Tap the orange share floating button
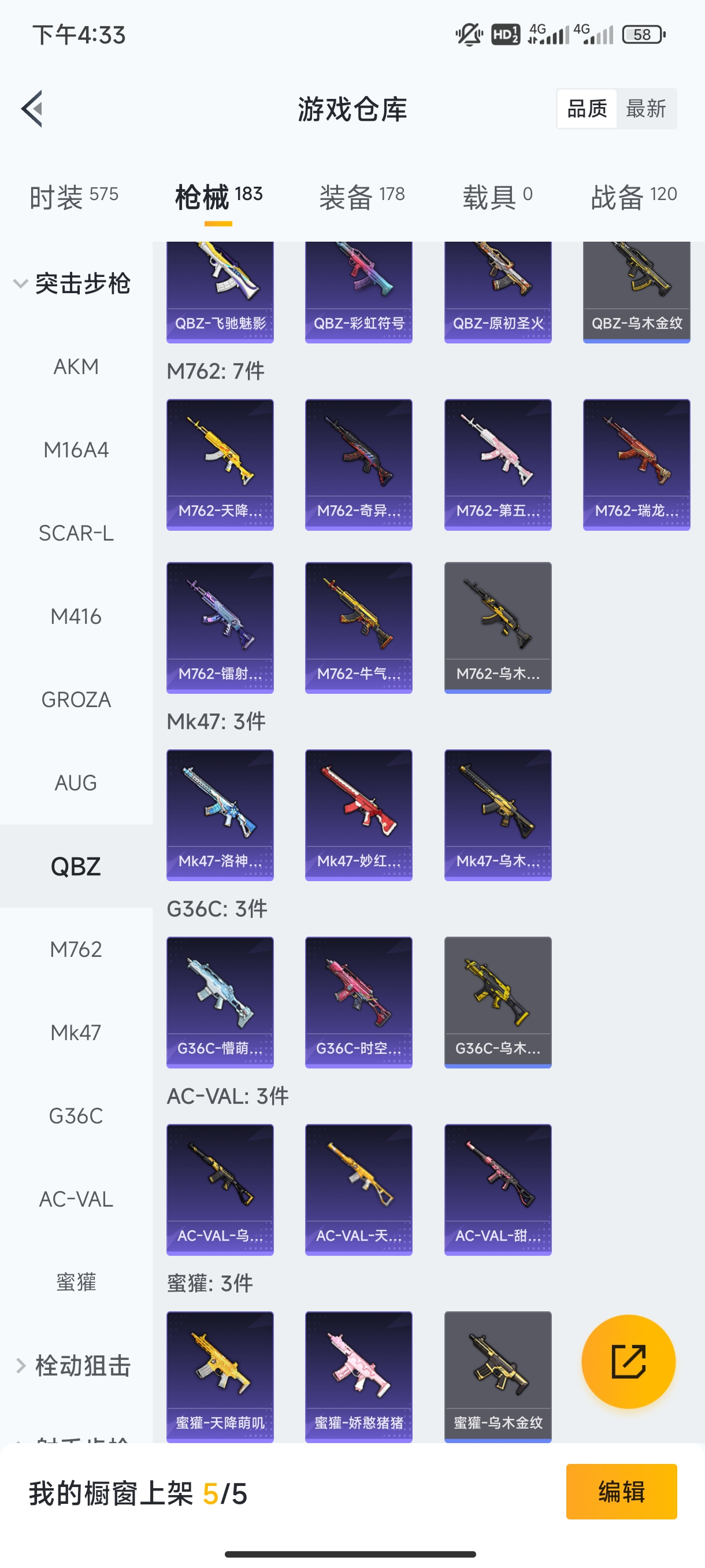 click(x=628, y=1361)
